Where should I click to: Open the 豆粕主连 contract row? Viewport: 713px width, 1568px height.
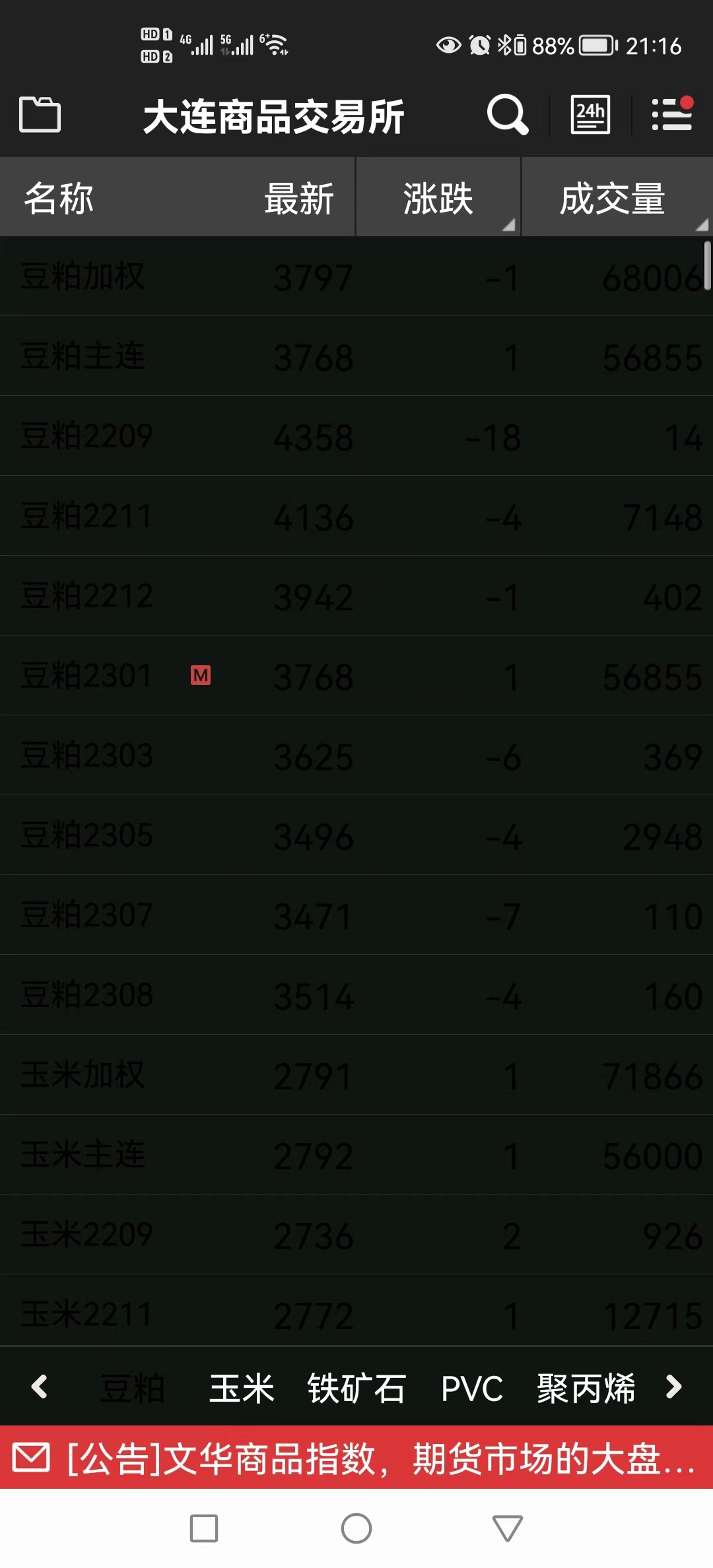click(356, 356)
